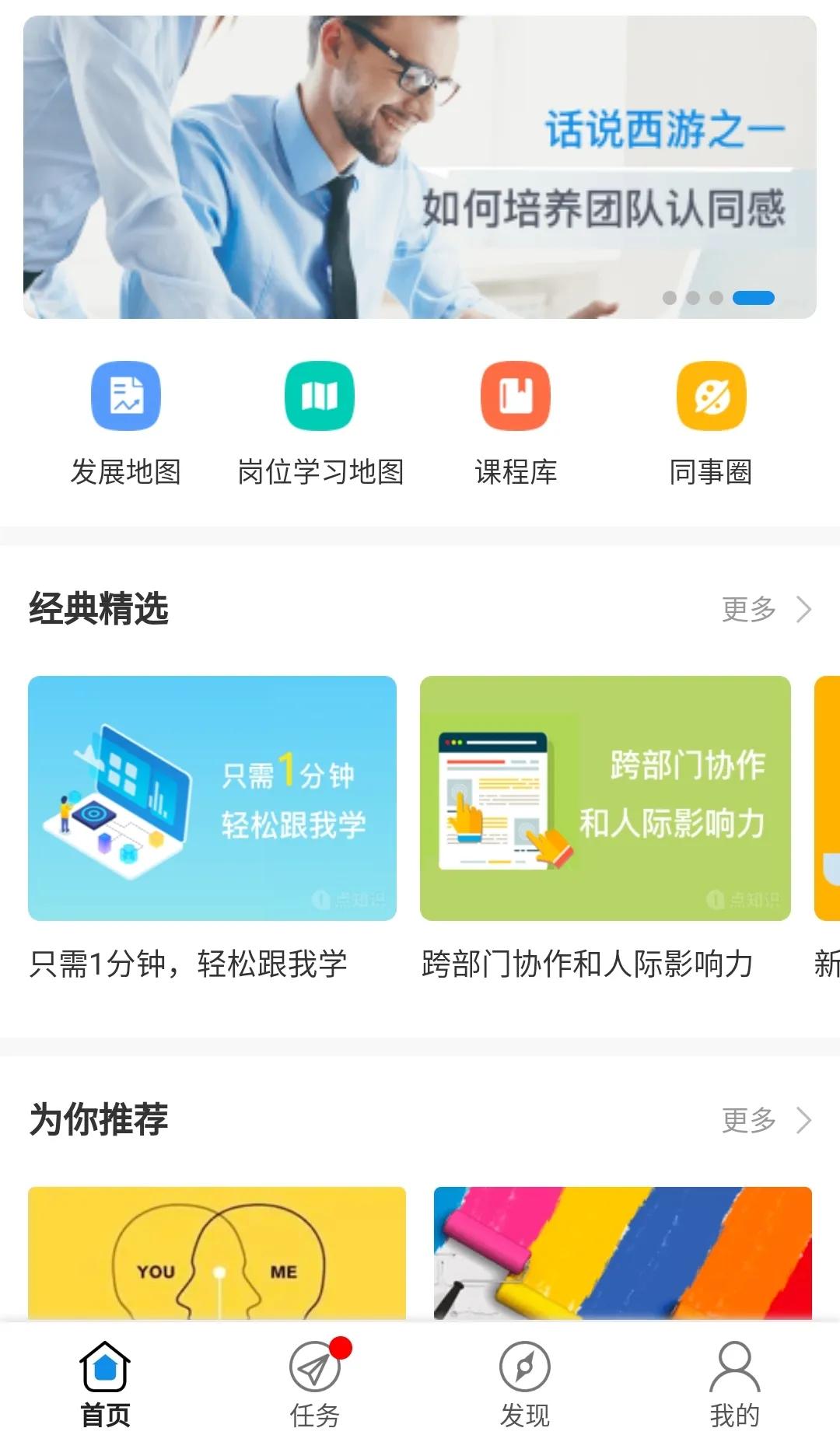Open the 课程库 course library icon
The height and width of the screenshot is (1435, 840).
coord(515,396)
